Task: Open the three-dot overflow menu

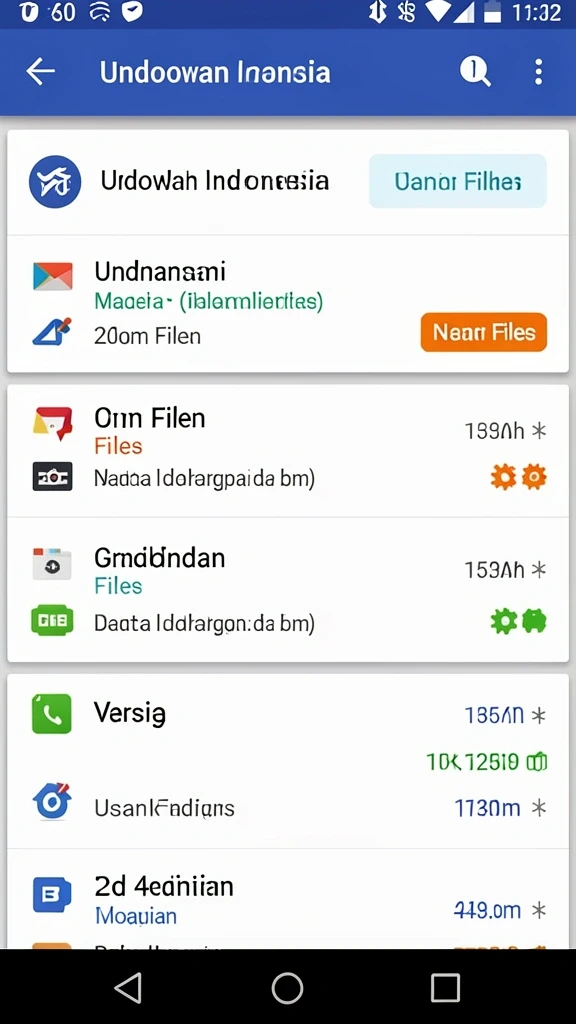Action: tap(538, 71)
